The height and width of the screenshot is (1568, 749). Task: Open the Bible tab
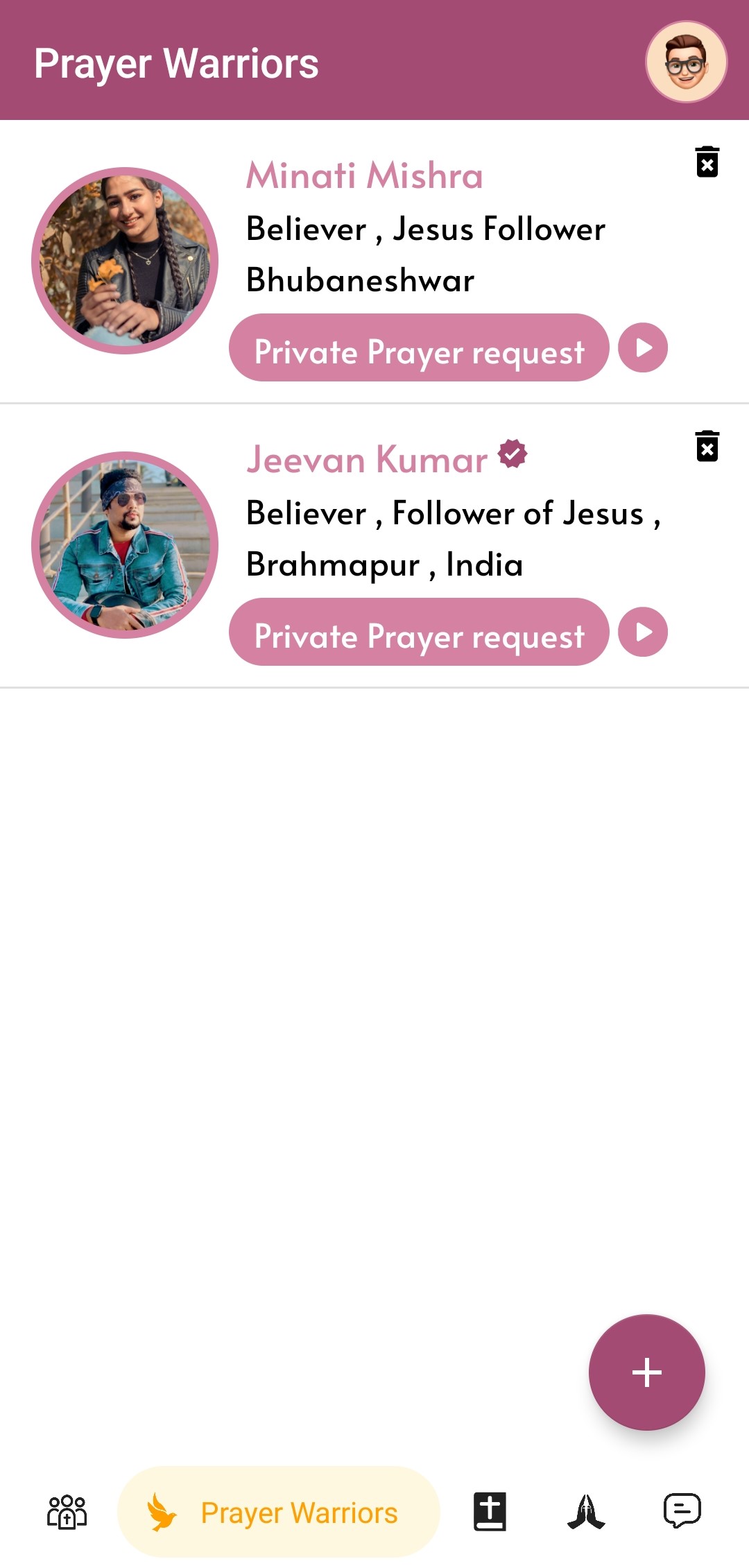coord(490,1512)
